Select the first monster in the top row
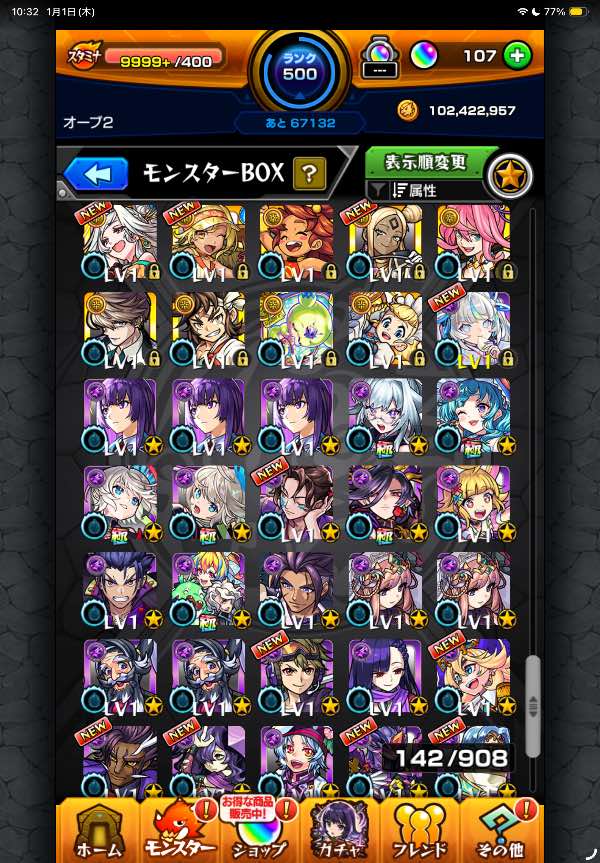600x863 pixels. [120, 243]
